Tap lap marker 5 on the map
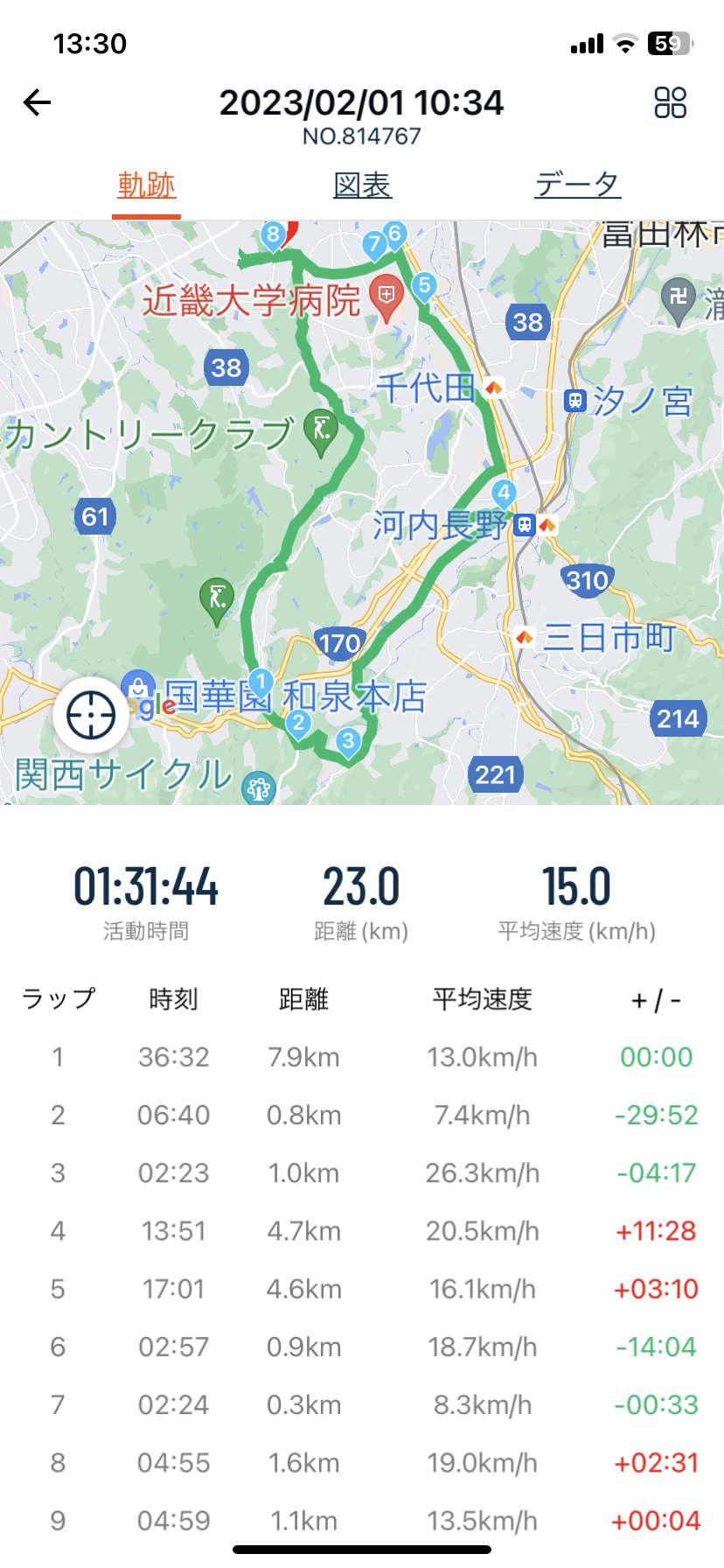724x1568 pixels. point(424,286)
